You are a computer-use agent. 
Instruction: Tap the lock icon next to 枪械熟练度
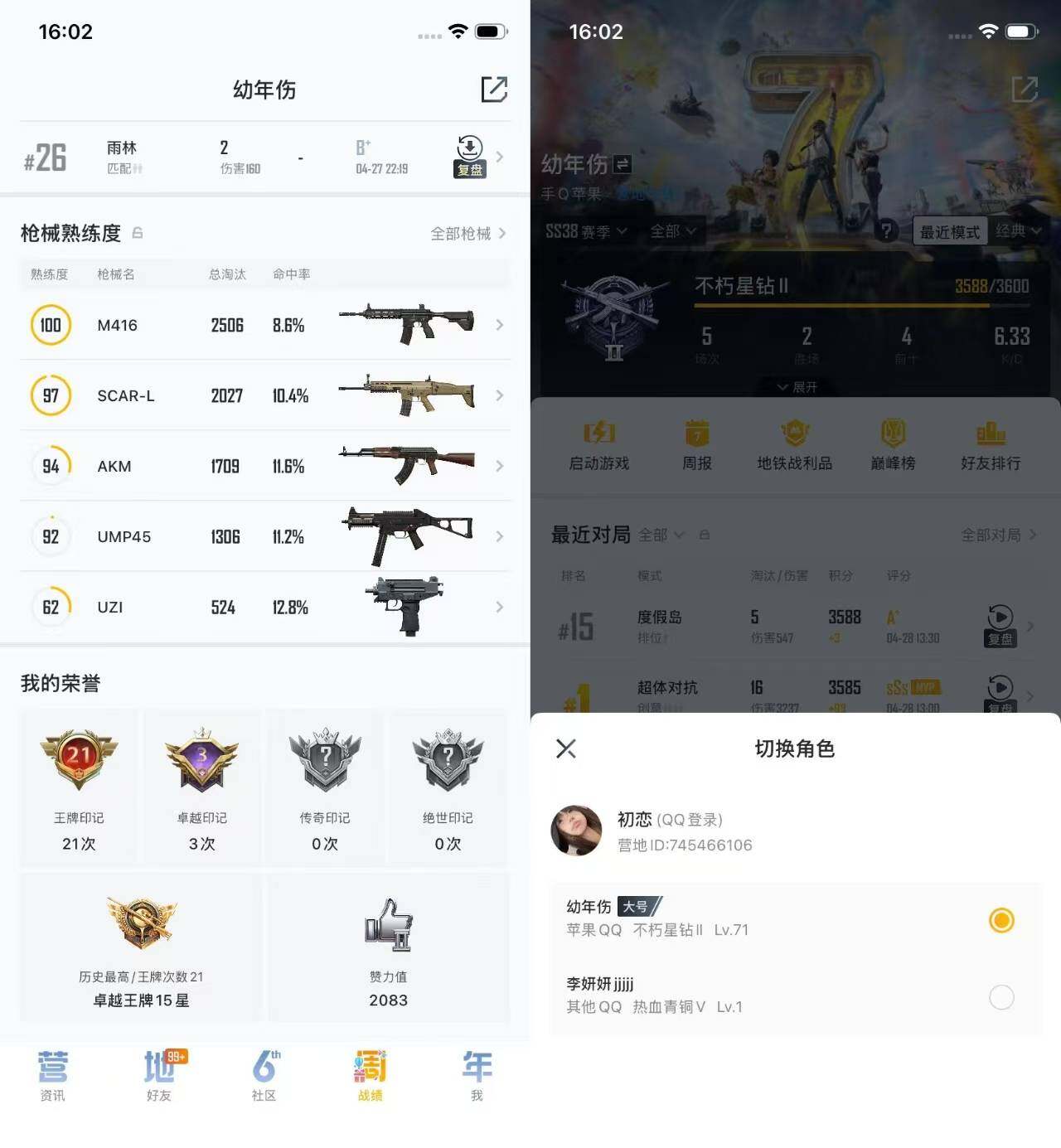[x=137, y=234]
